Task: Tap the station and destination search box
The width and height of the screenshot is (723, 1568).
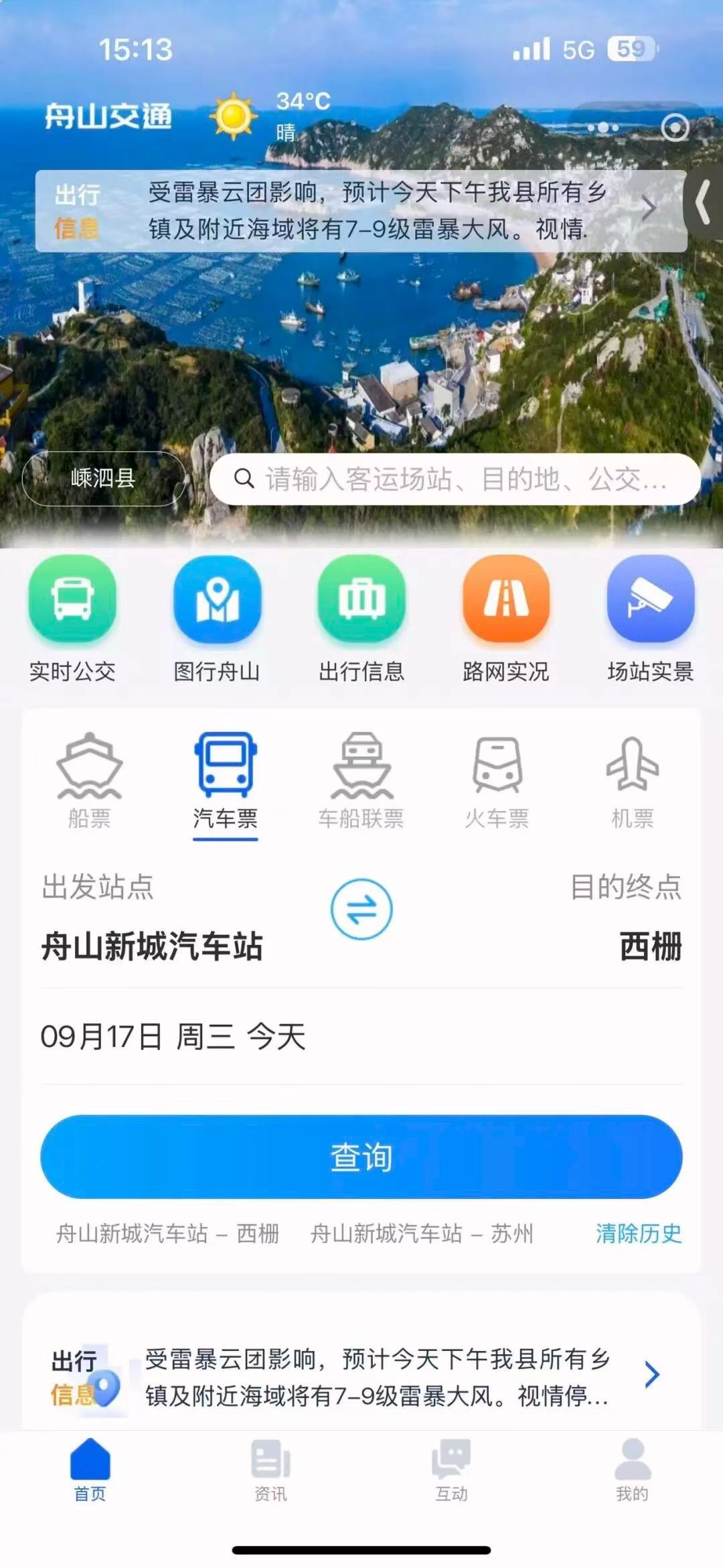Action: 455,479
